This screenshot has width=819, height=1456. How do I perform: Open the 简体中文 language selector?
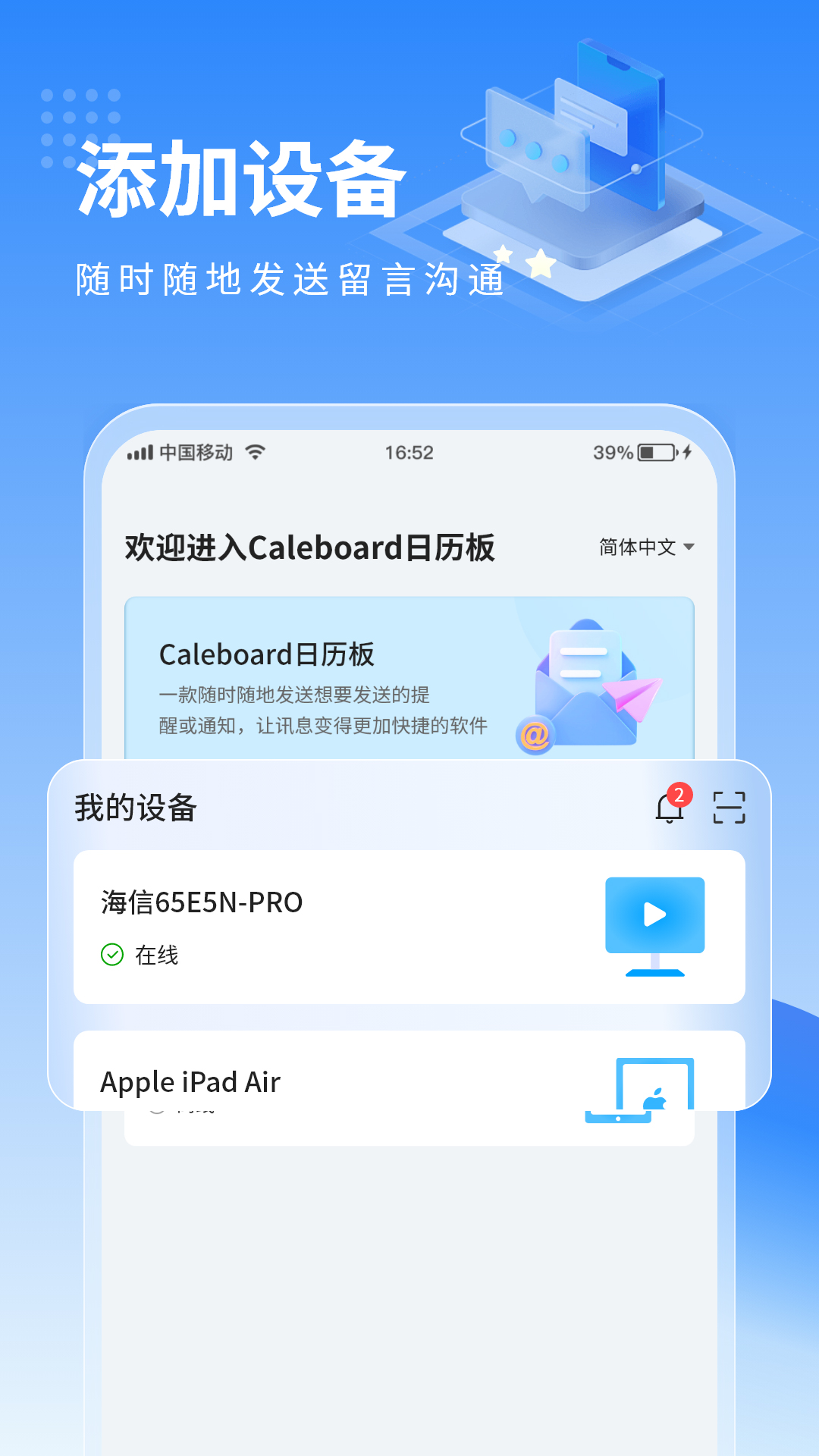pos(639,547)
